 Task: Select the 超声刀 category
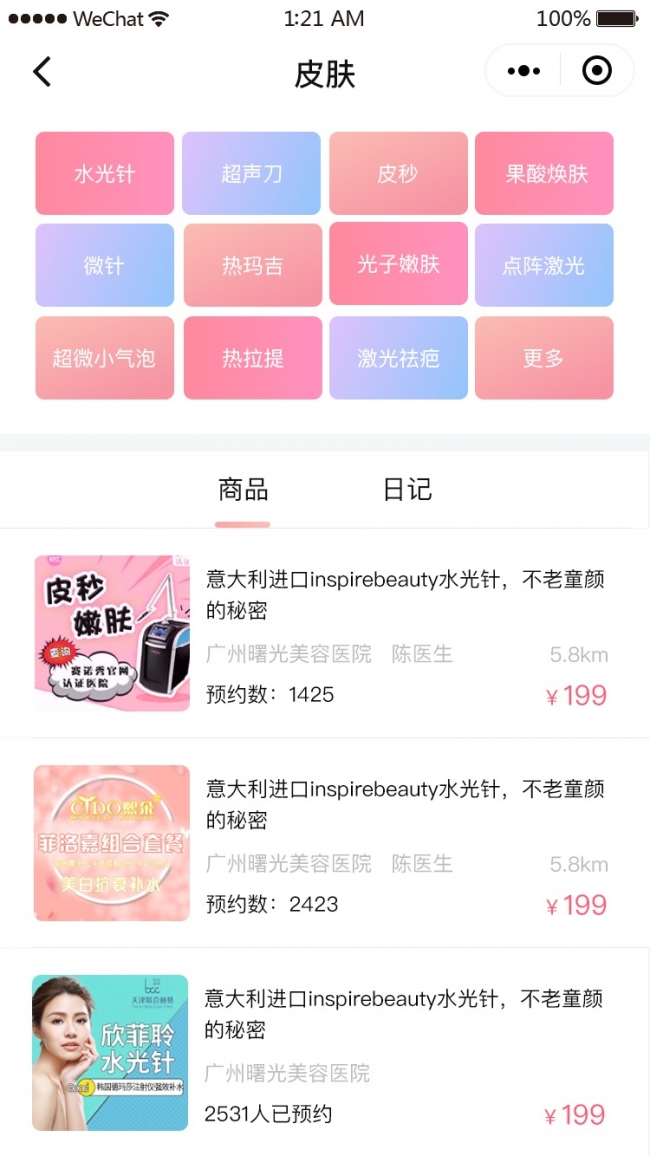pyautogui.click(x=251, y=174)
